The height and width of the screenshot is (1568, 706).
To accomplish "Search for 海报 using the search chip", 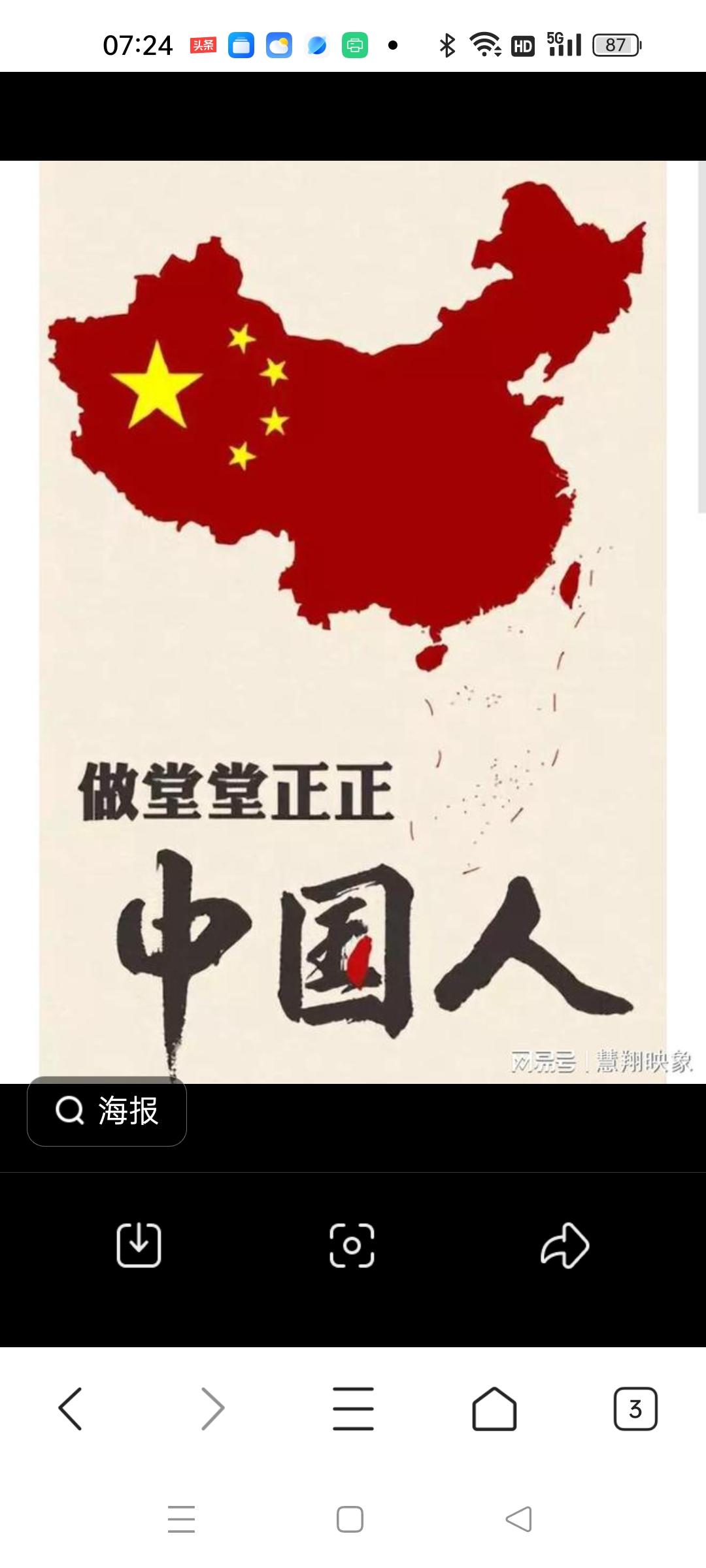I will pos(107,1113).
